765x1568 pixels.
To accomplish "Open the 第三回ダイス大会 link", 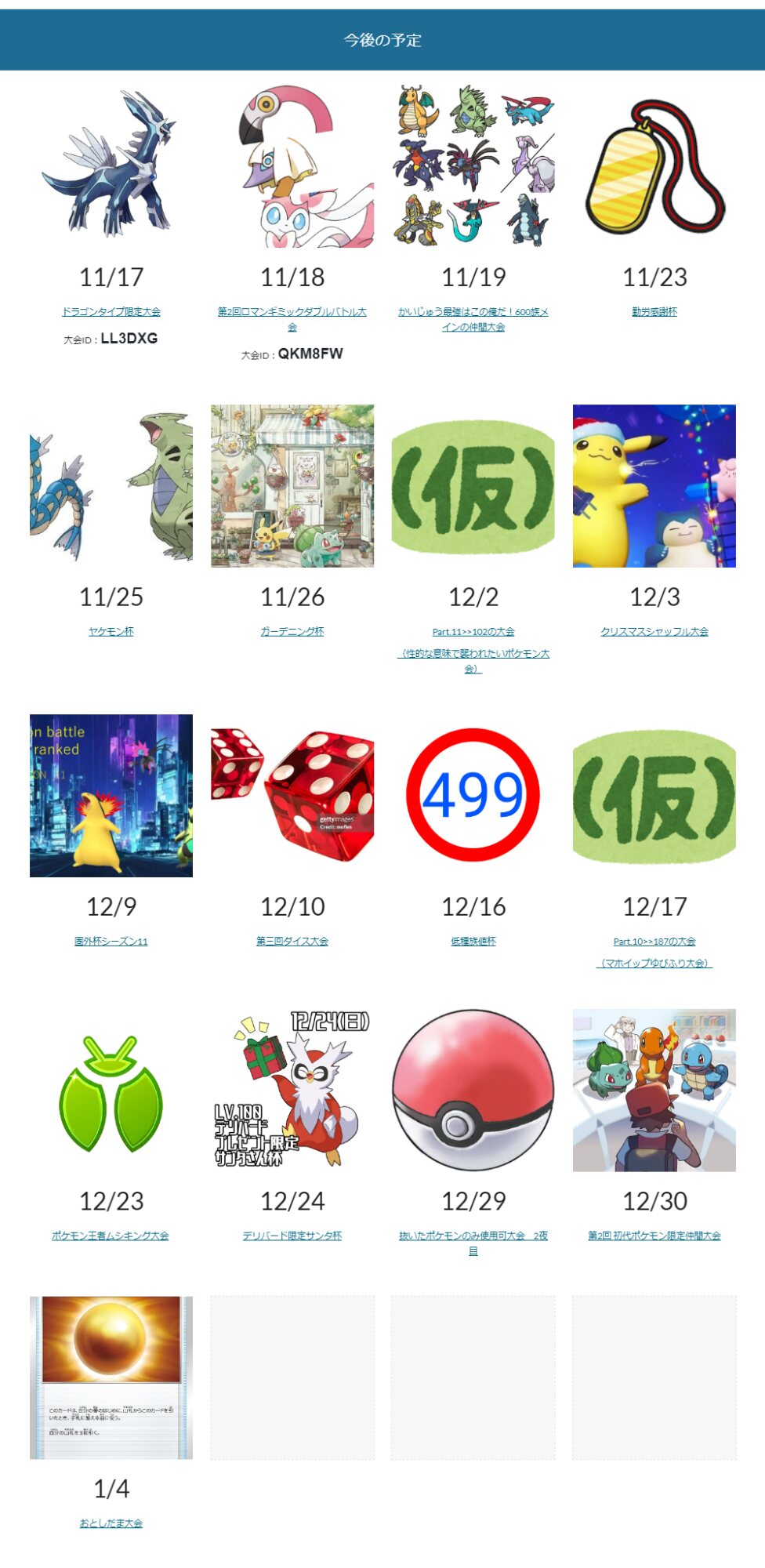I will coord(292,941).
